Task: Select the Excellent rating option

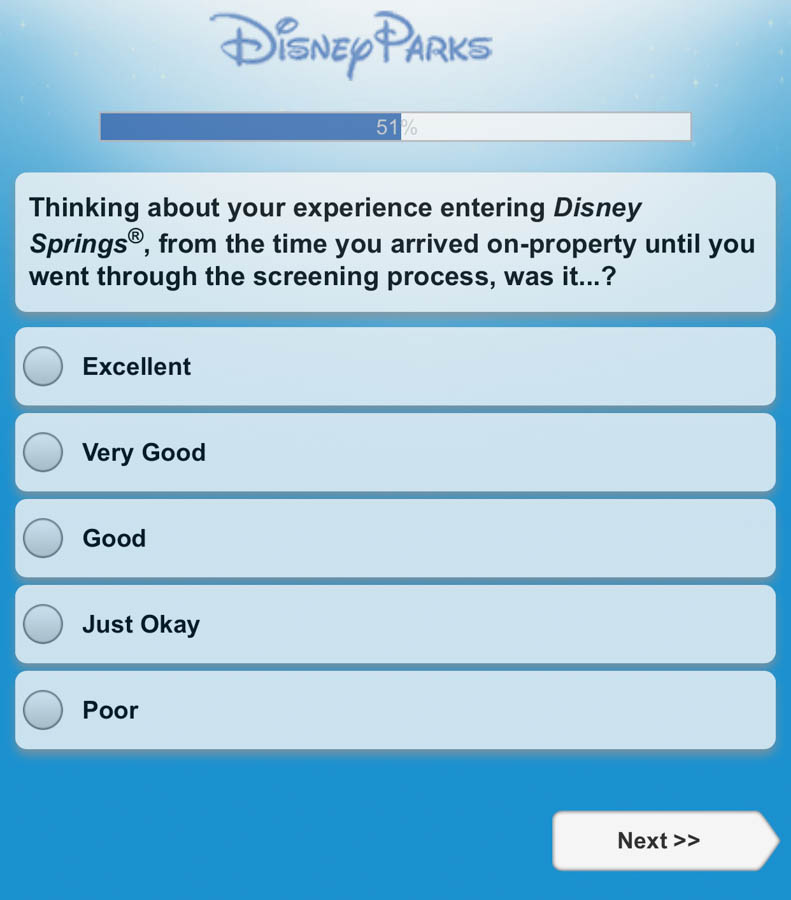Action: (43, 366)
